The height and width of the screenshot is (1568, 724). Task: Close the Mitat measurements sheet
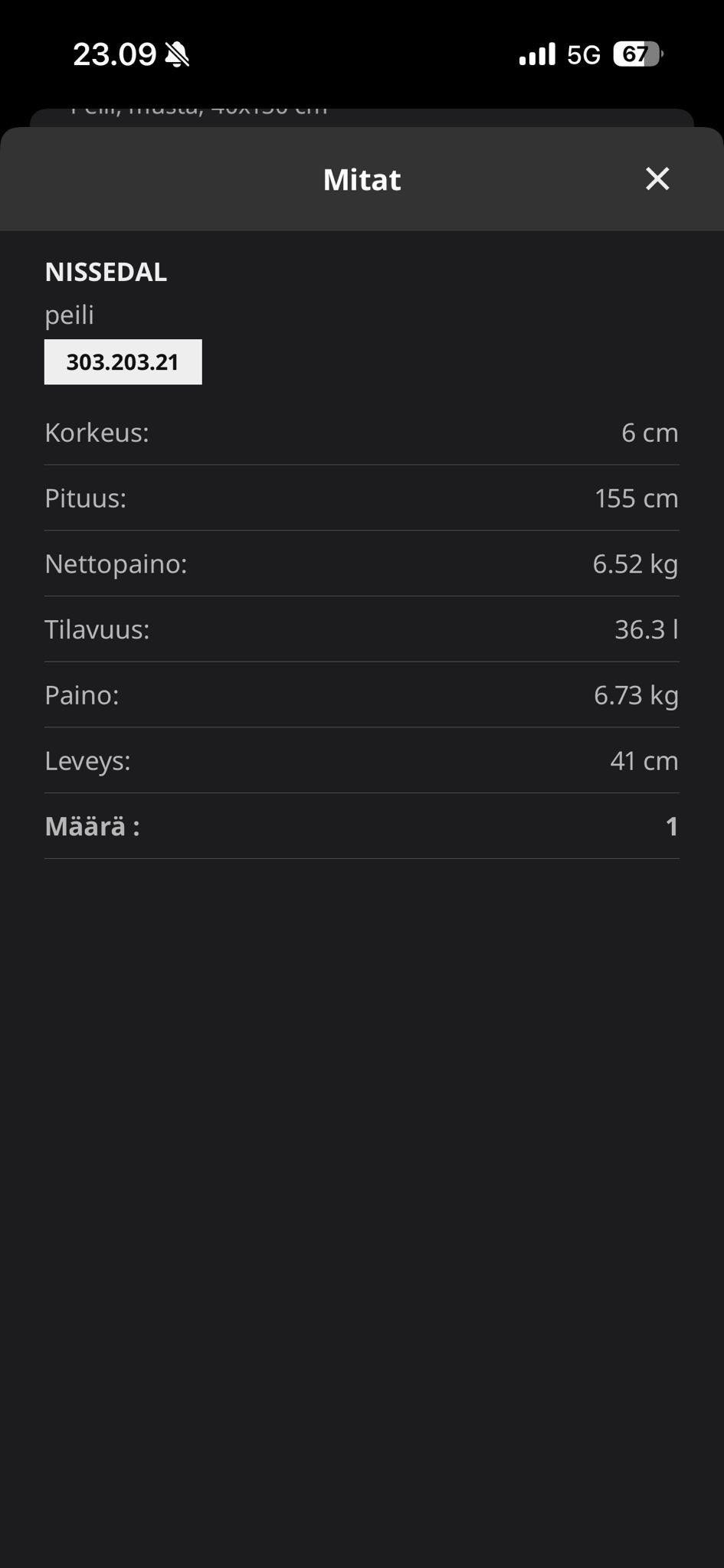click(657, 179)
